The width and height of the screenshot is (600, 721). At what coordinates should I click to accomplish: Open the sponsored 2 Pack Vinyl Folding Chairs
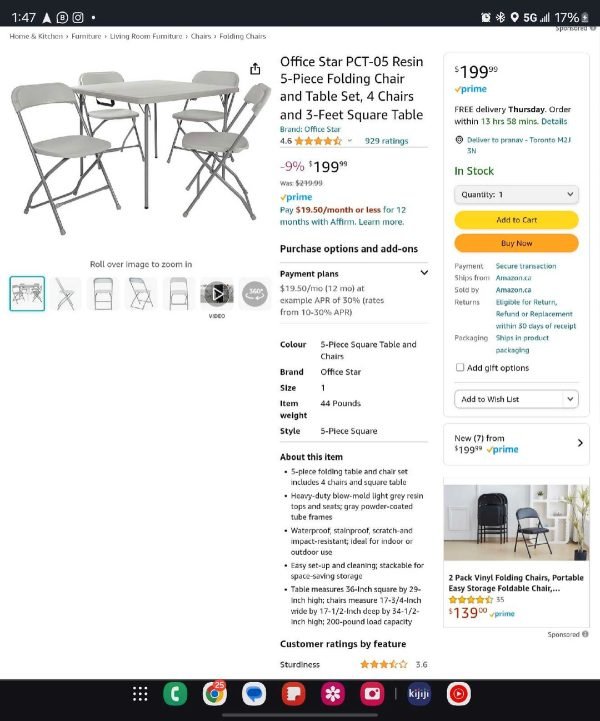point(516,582)
